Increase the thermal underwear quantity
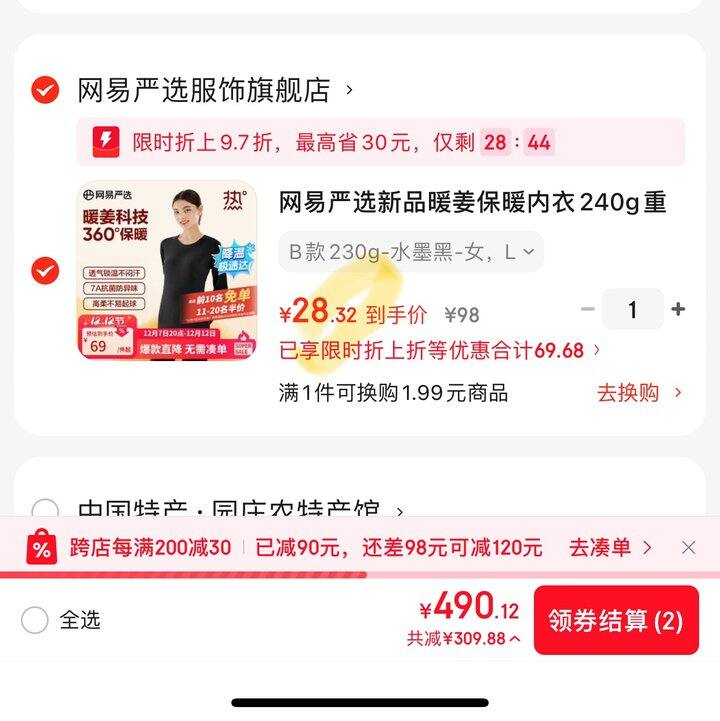Viewport: 720px width, 721px height. [678, 309]
